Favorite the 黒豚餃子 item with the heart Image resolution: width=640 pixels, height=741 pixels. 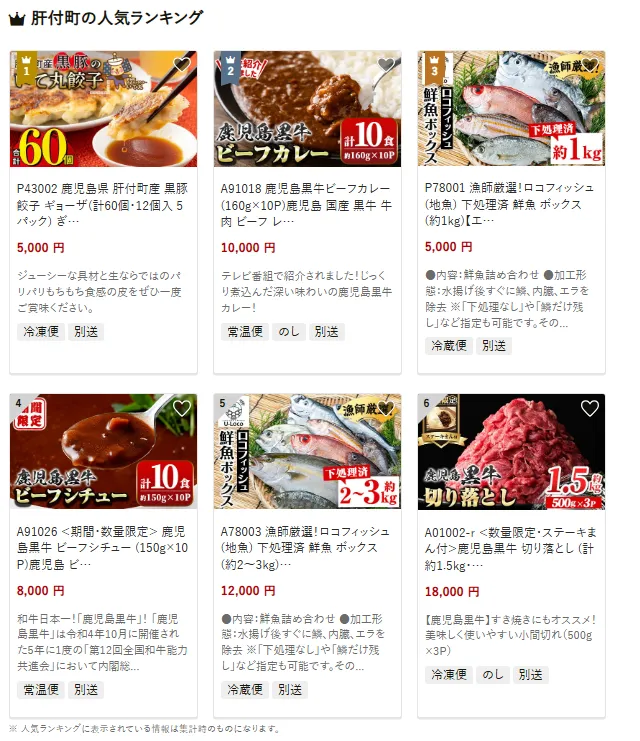[x=181, y=65]
